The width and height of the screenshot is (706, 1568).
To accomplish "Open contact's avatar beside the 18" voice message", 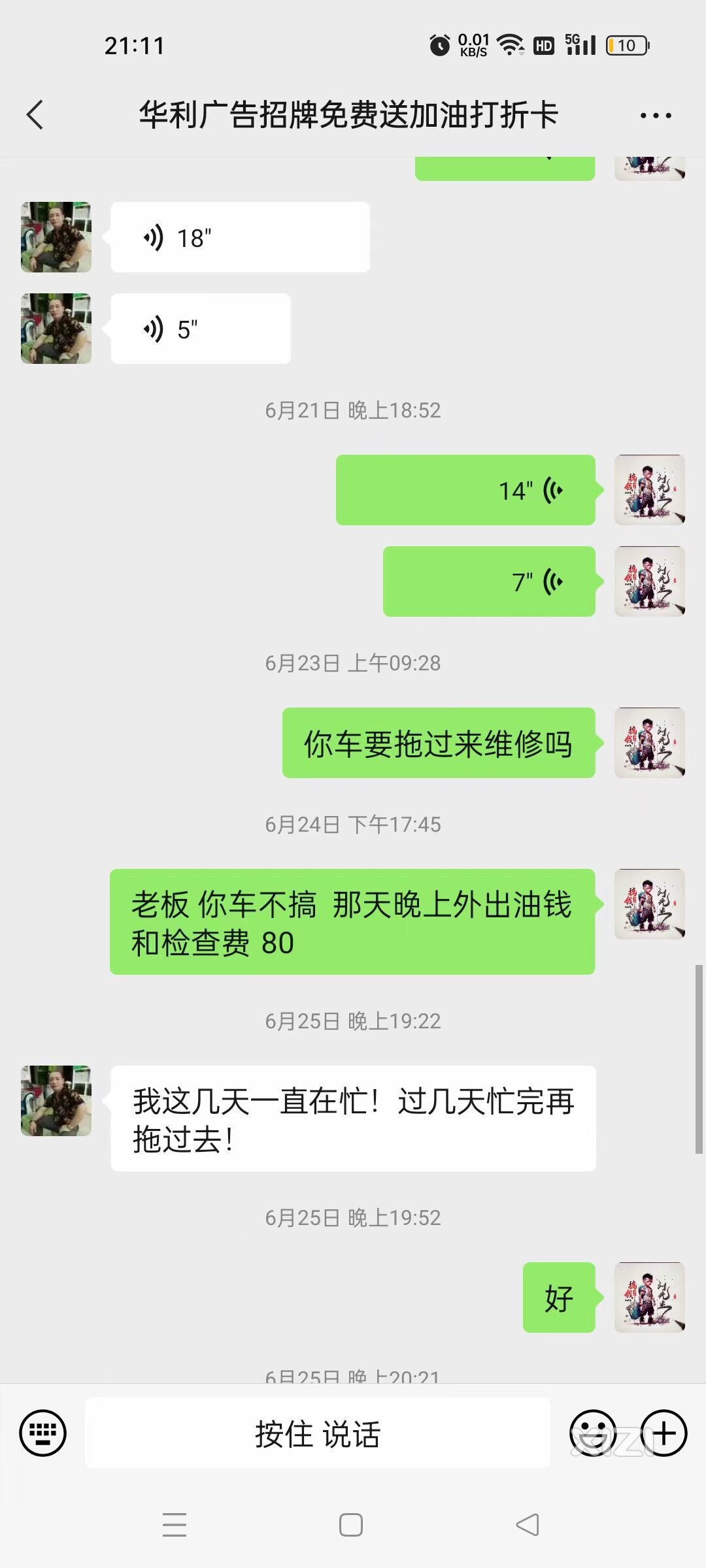I will click(56, 237).
